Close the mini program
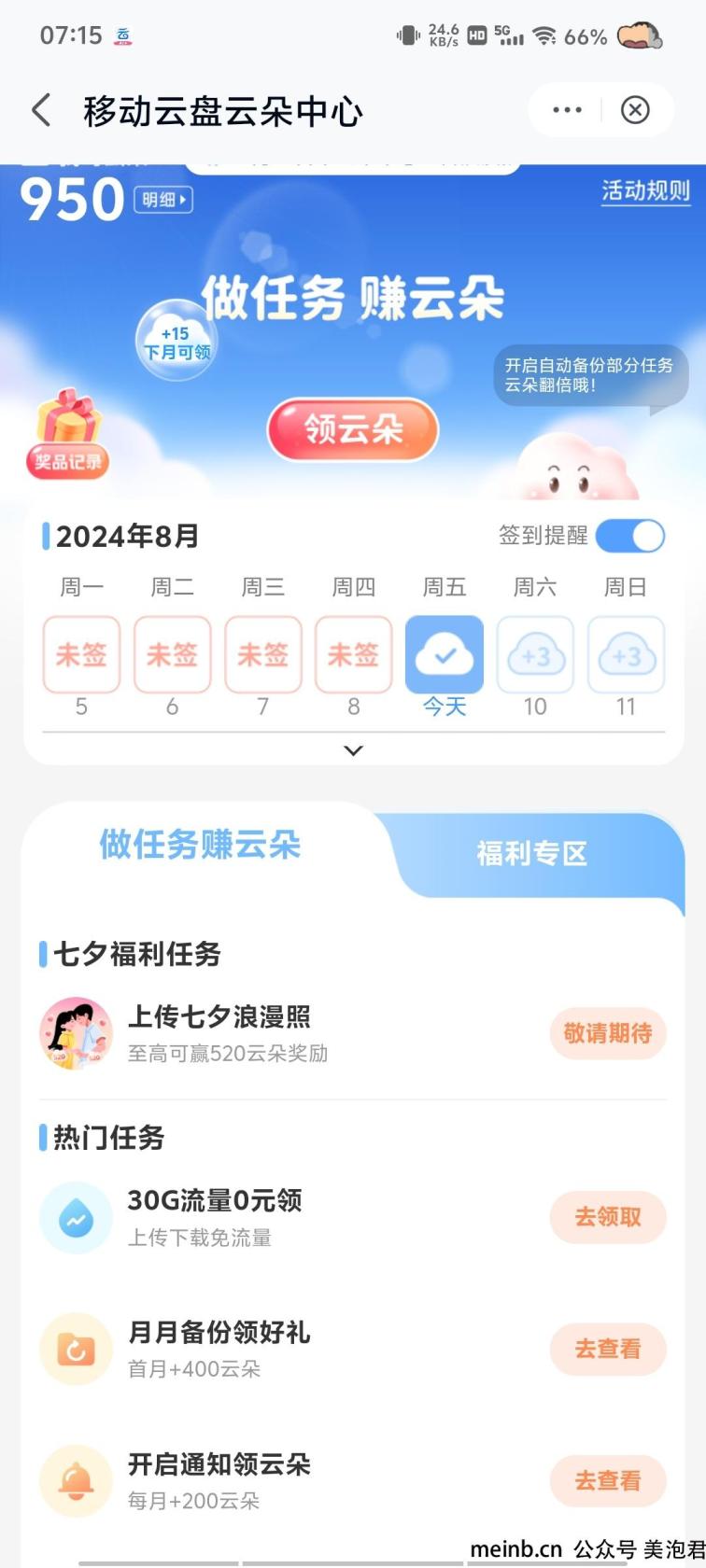 pos(635,110)
